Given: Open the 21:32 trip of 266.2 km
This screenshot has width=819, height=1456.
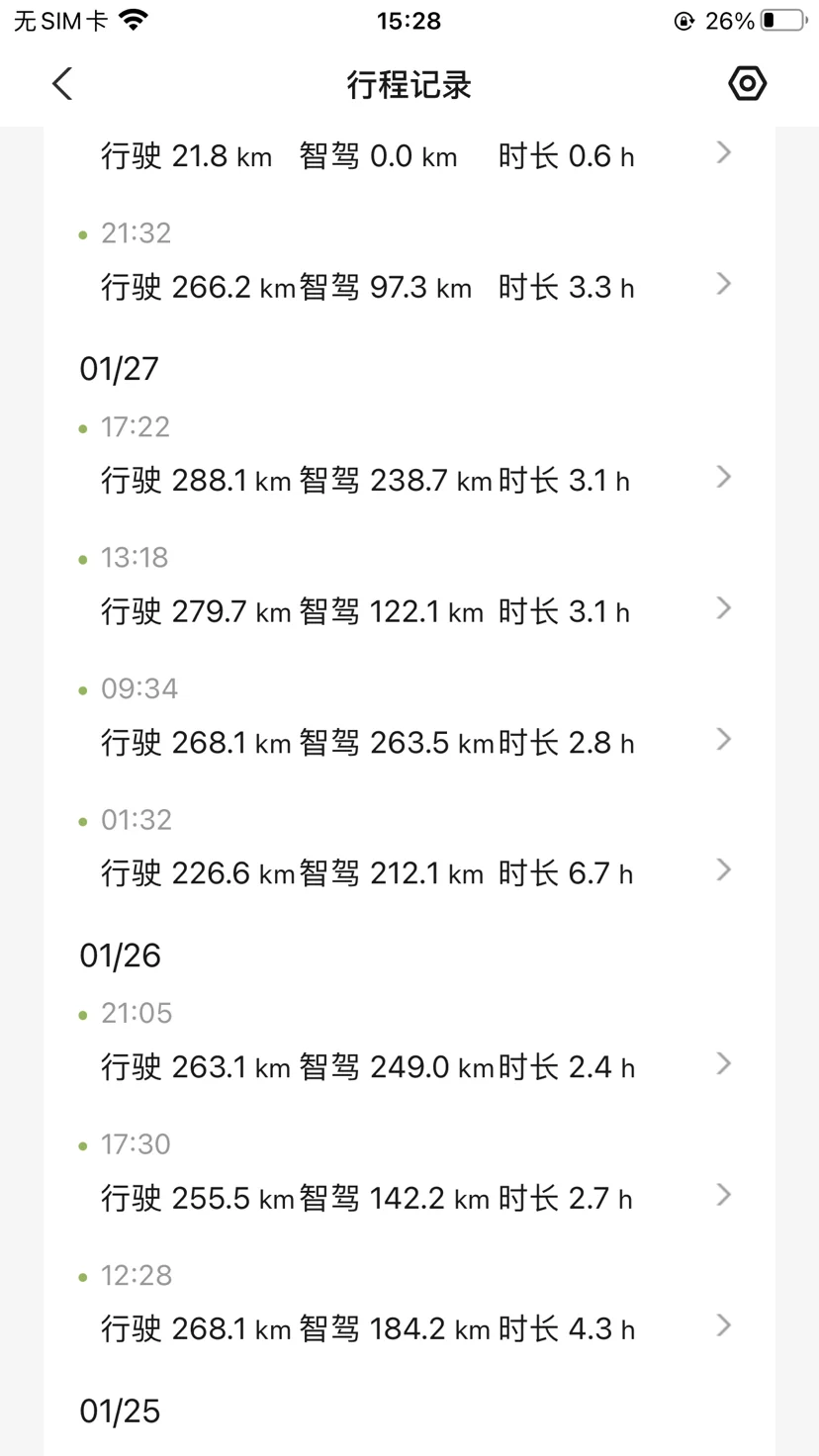Looking at the screenshot, I should [x=409, y=262].
